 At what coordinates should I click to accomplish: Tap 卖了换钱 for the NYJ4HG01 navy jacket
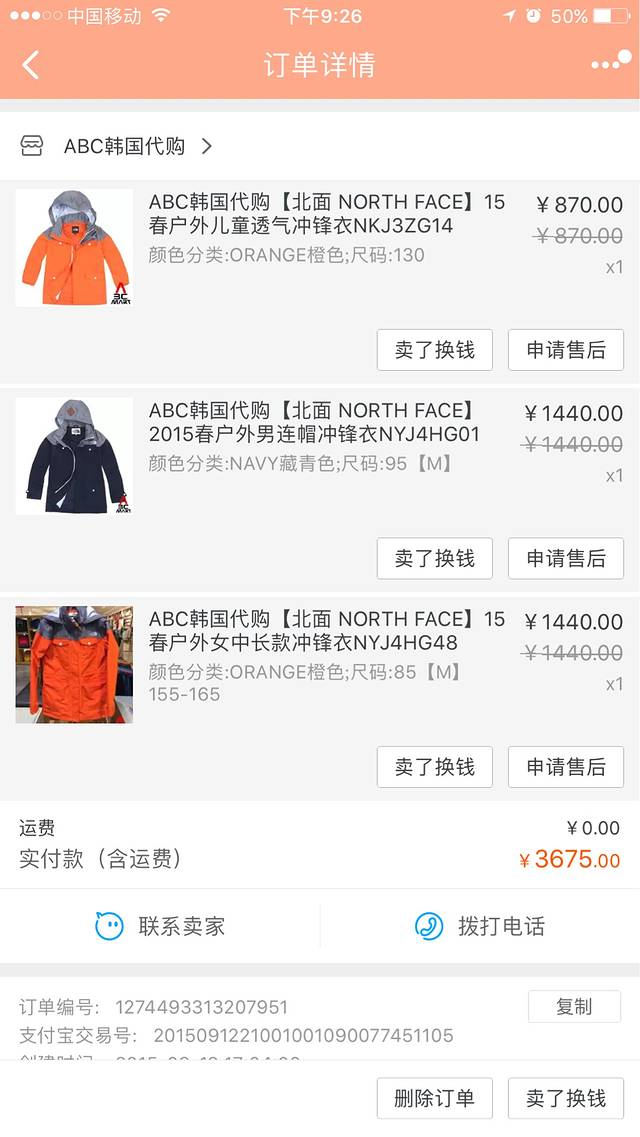434,558
